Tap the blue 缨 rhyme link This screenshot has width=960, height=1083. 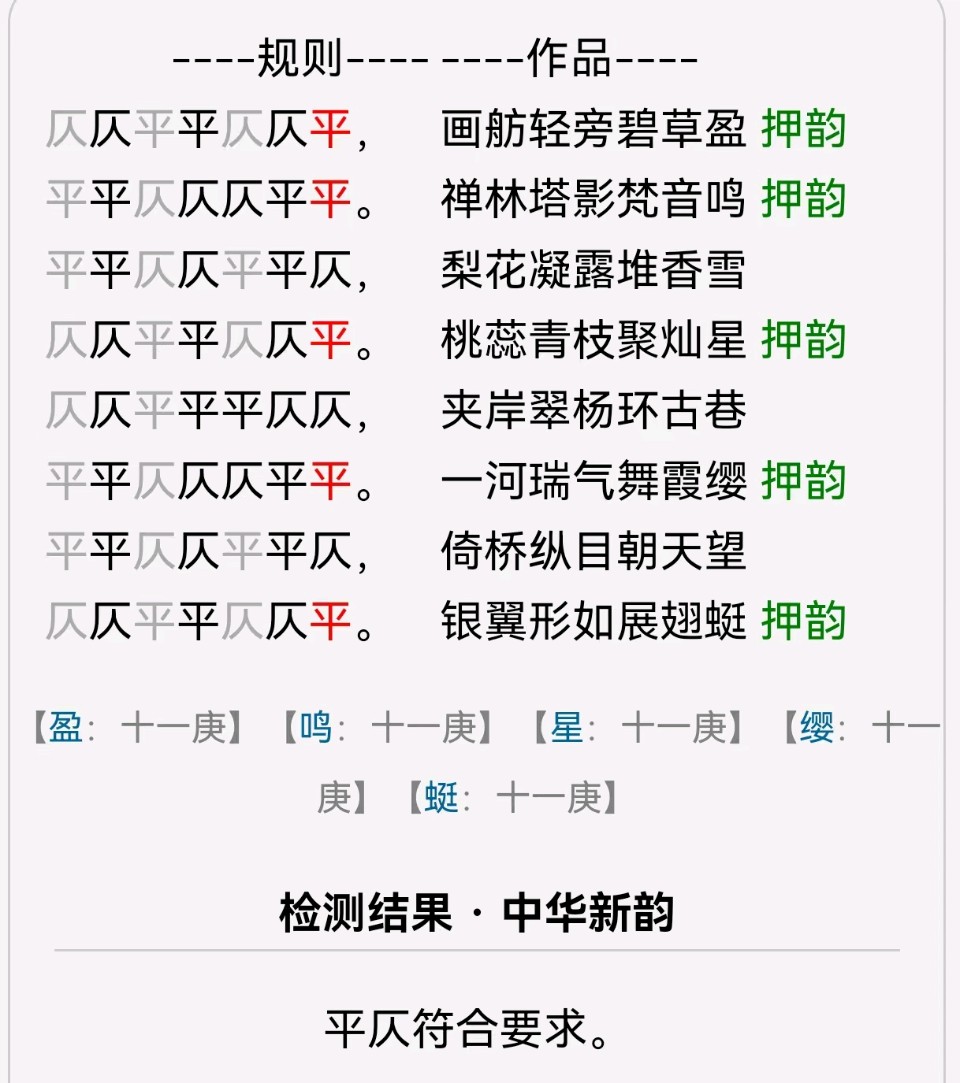[816, 729]
